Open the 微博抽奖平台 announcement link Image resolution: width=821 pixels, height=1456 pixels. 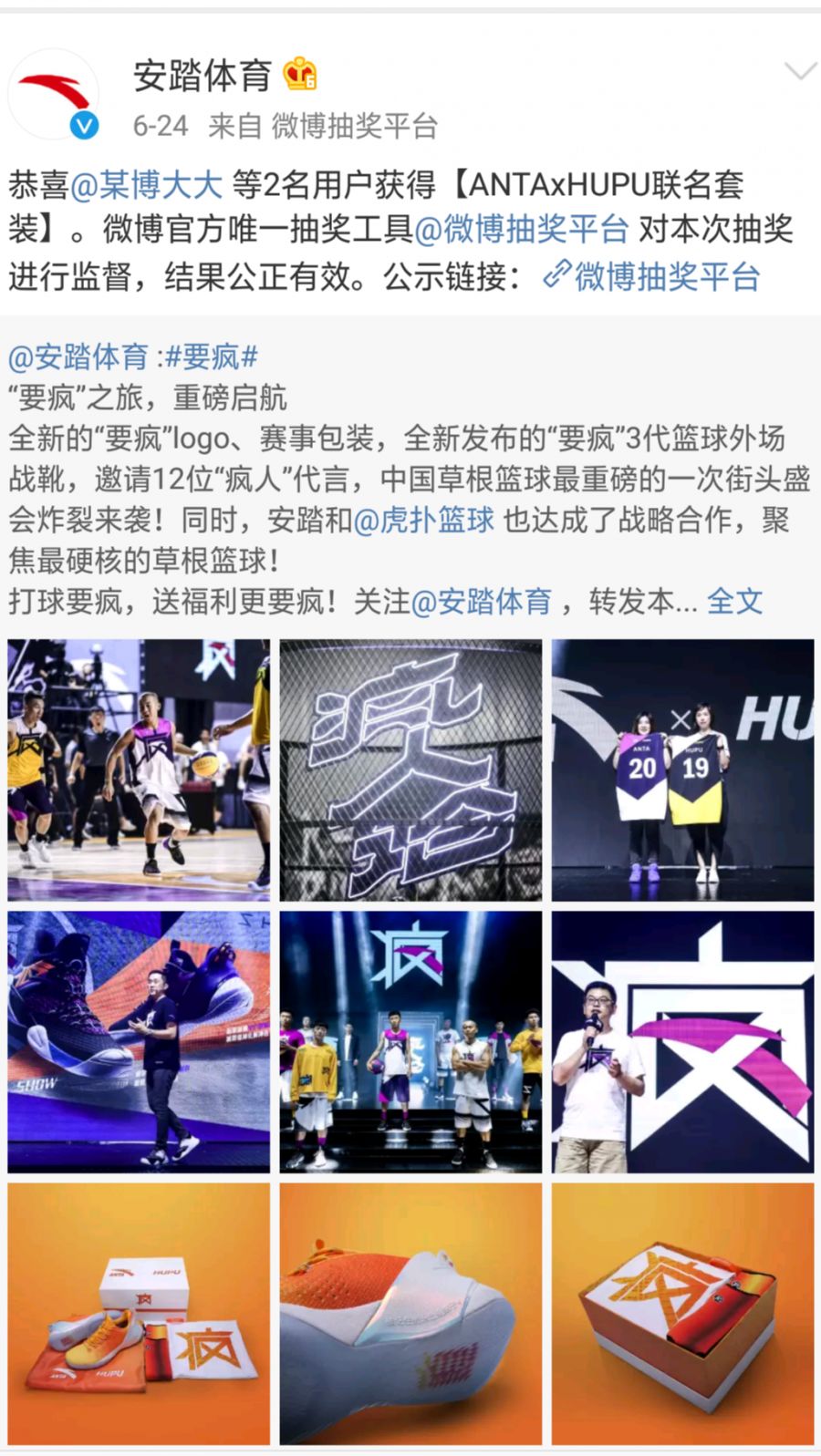click(x=653, y=276)
